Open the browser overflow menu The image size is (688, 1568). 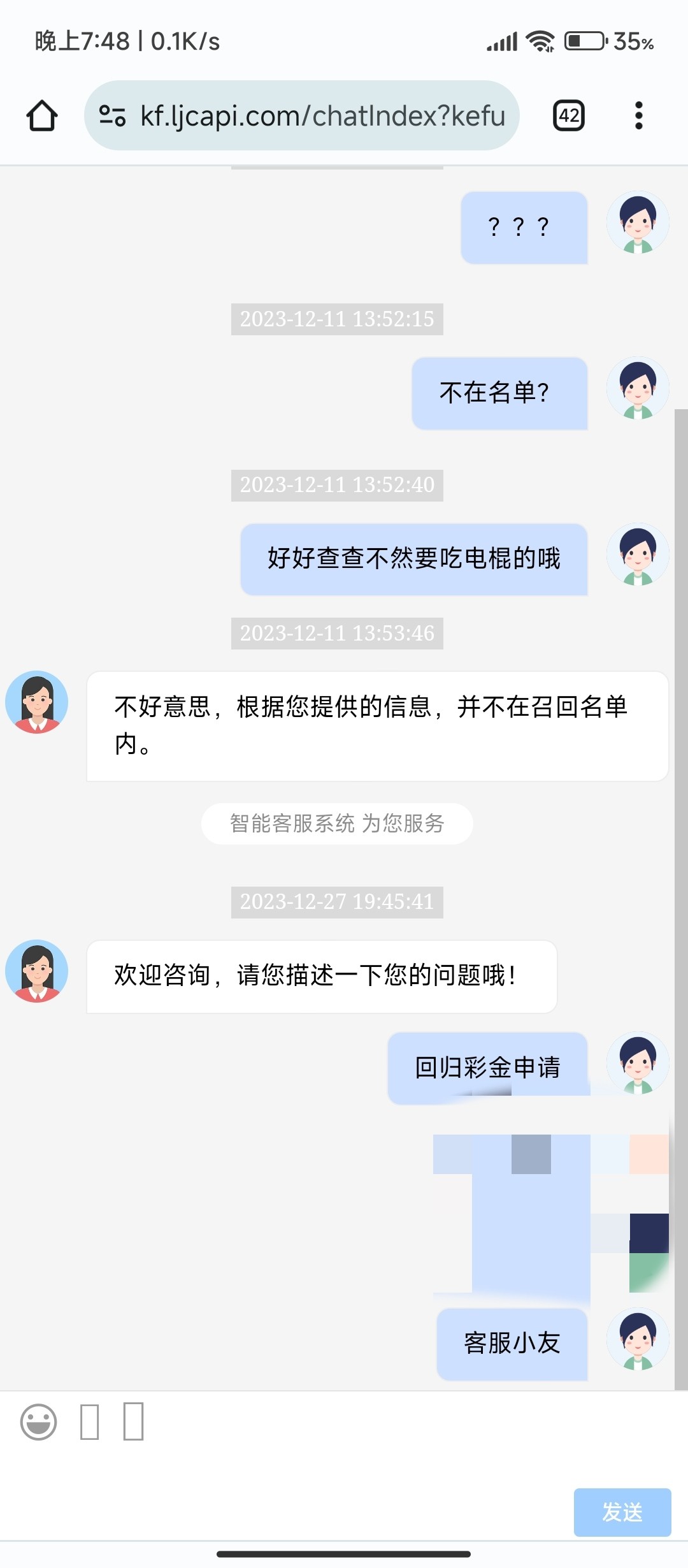tap(638, 116)
